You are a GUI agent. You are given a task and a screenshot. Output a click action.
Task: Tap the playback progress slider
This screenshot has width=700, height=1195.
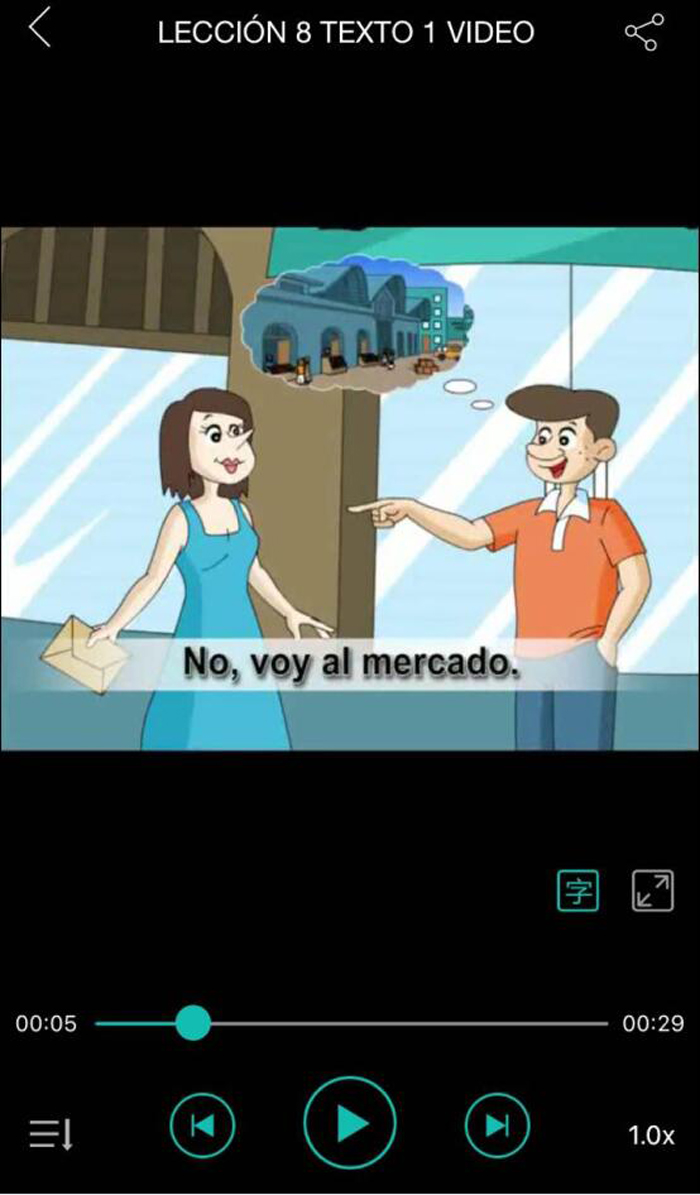tap(193, 1023)
